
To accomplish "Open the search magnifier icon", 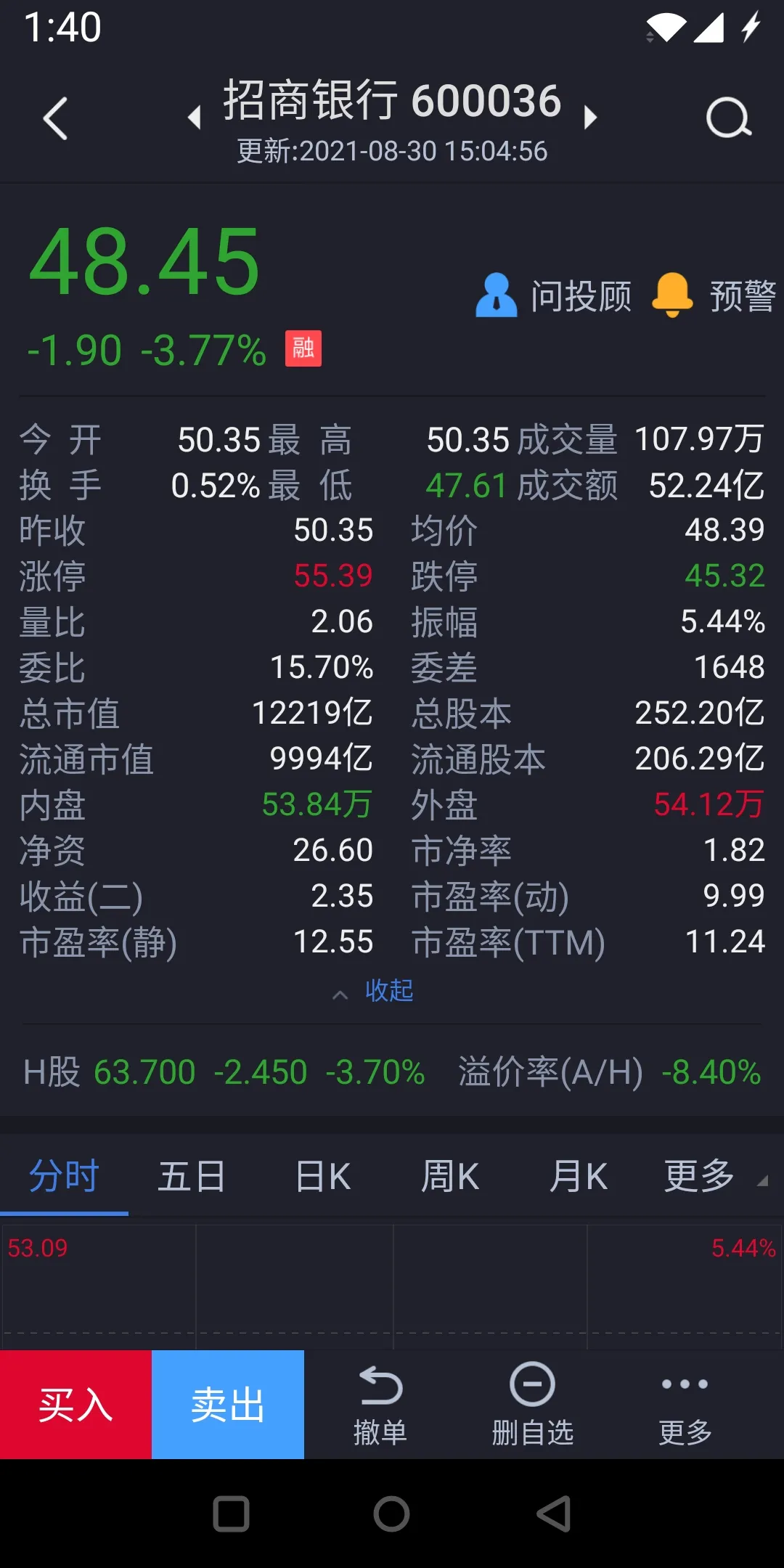I will point(728,118).
